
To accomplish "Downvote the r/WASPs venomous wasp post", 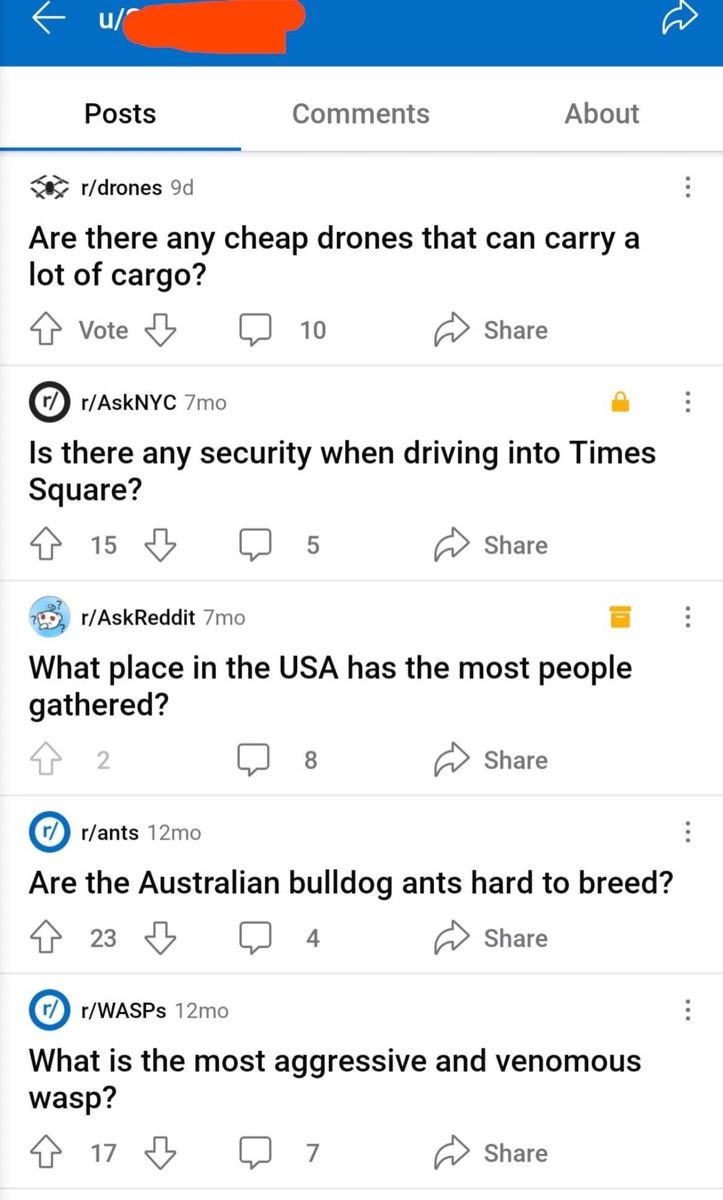I will (x=160, y=1153).
